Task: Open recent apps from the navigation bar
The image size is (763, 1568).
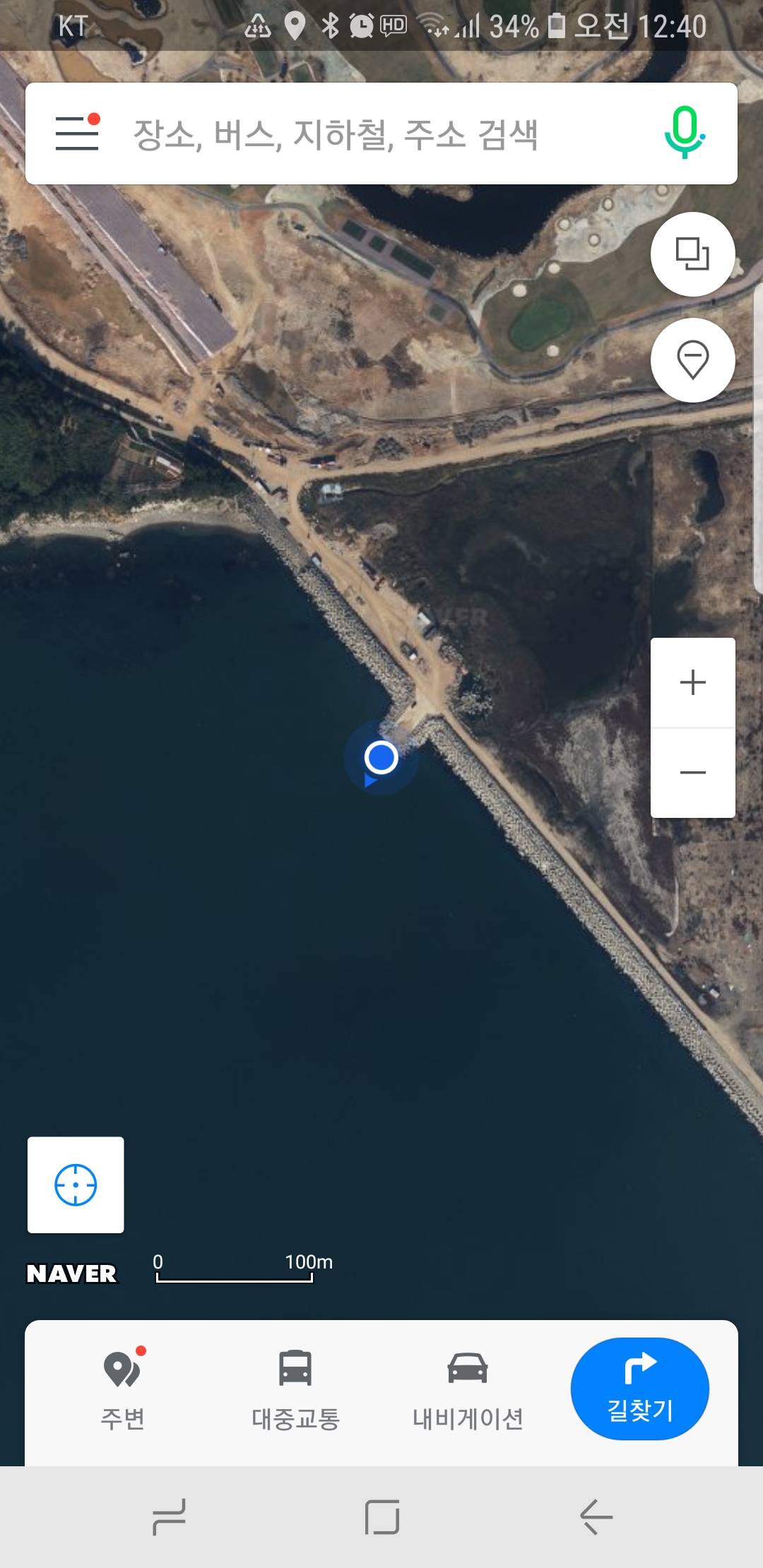Action: pyautogui.click(x=169, y=1516)
